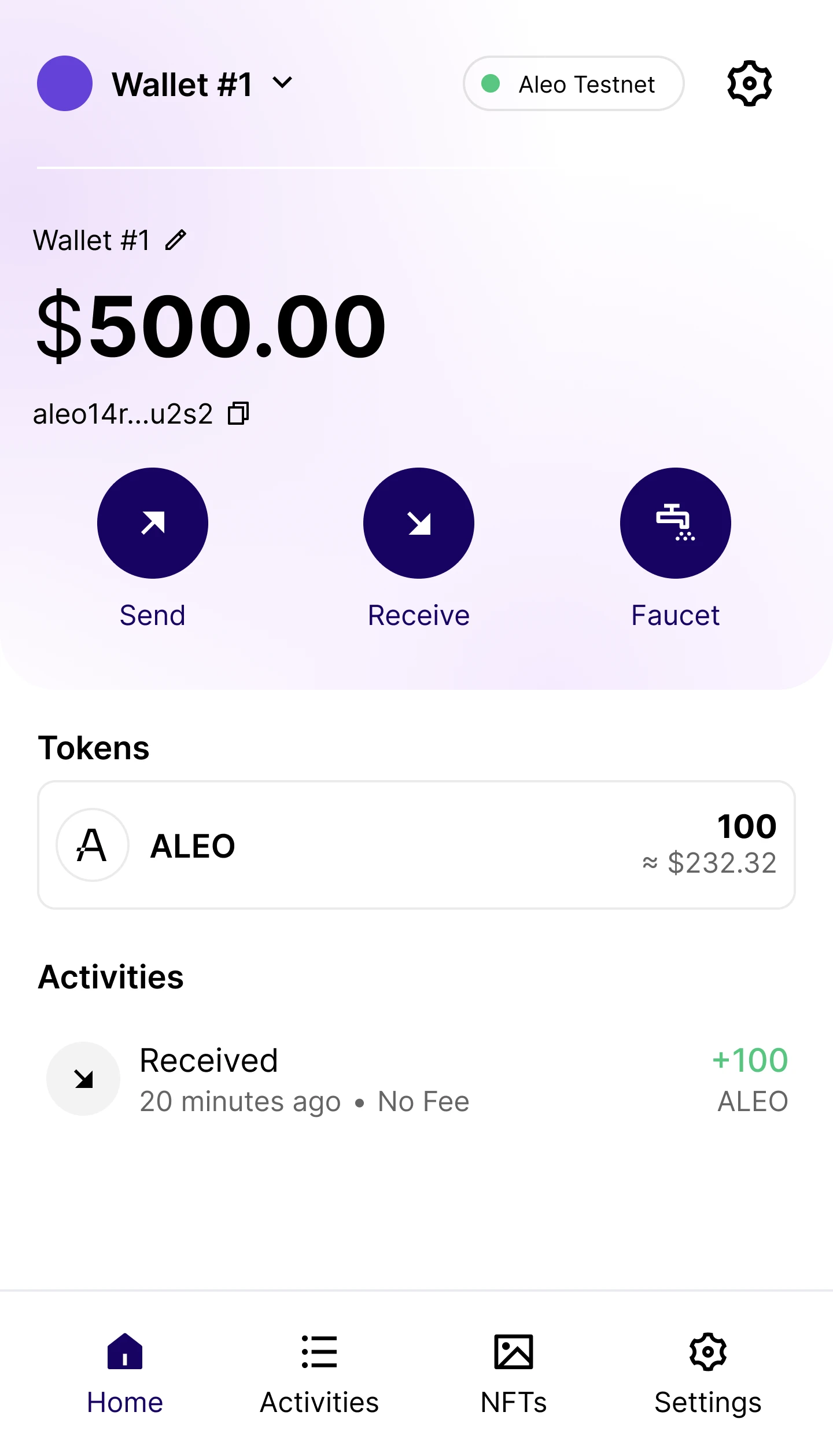
Task: Click the green network status indicator
Action: [x=491, y=84]
